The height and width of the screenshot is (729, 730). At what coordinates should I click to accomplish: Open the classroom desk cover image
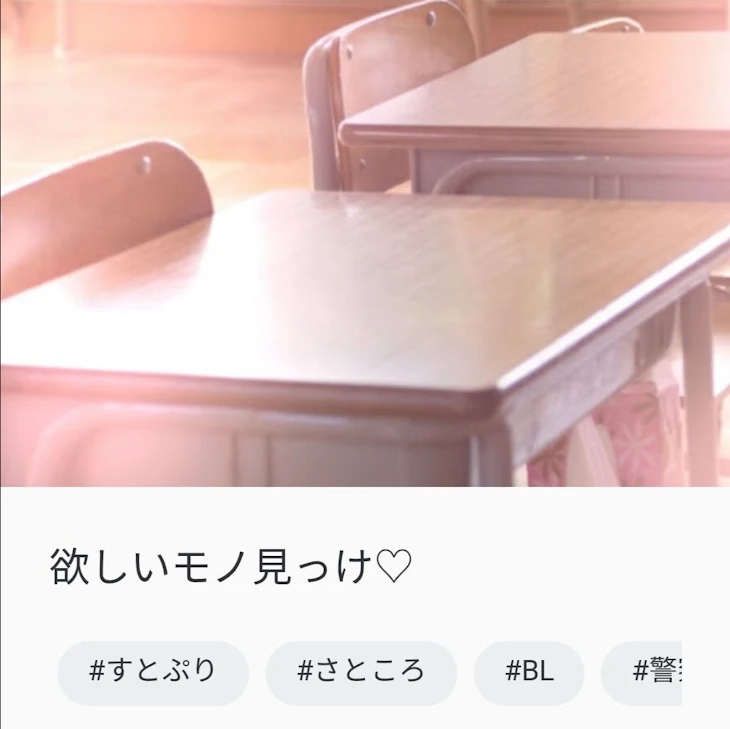coord(365,243)
